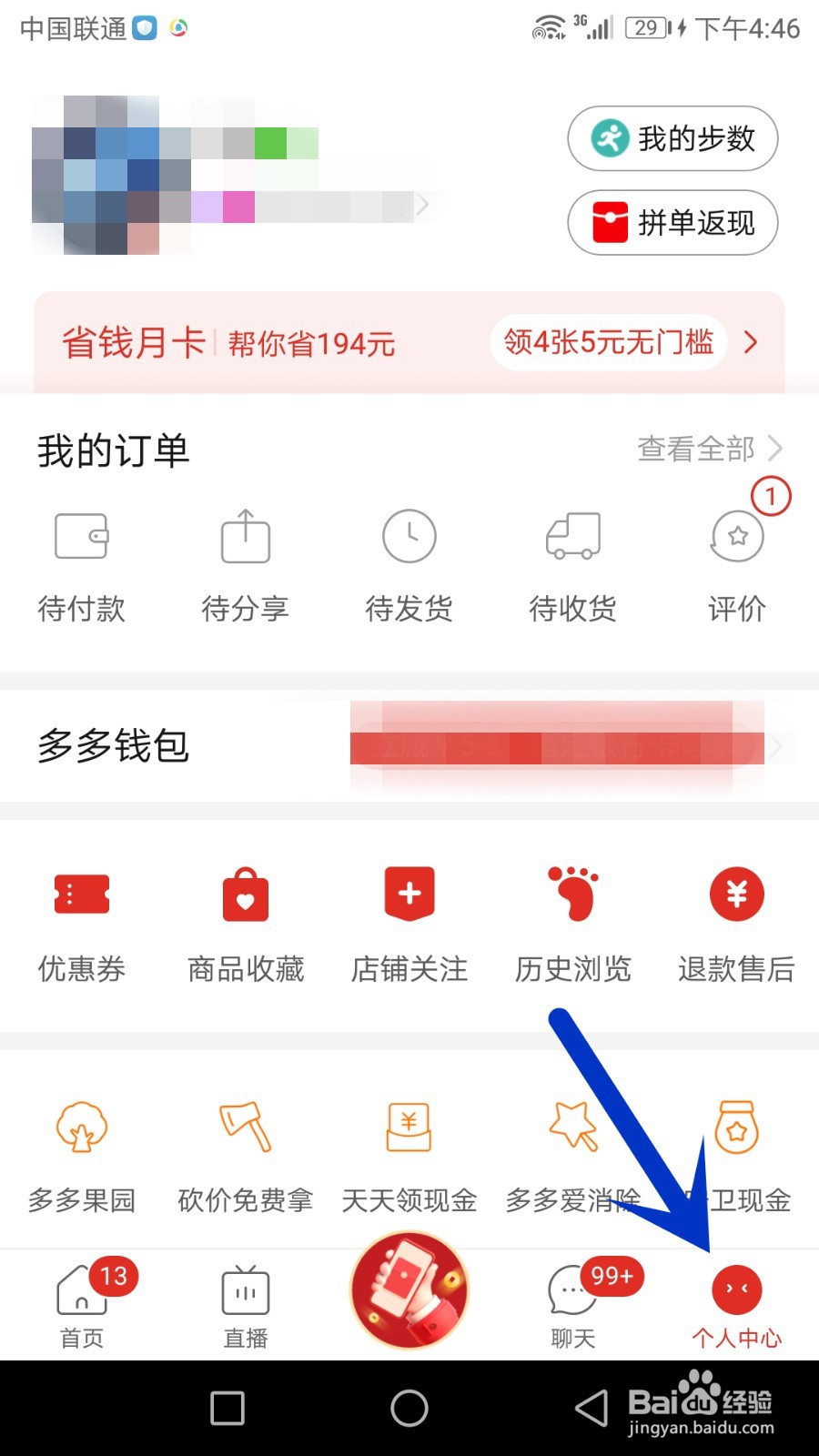Click the 我的步数 my steps button
The width and height of the screenshot is (819, 1456).
672,138
